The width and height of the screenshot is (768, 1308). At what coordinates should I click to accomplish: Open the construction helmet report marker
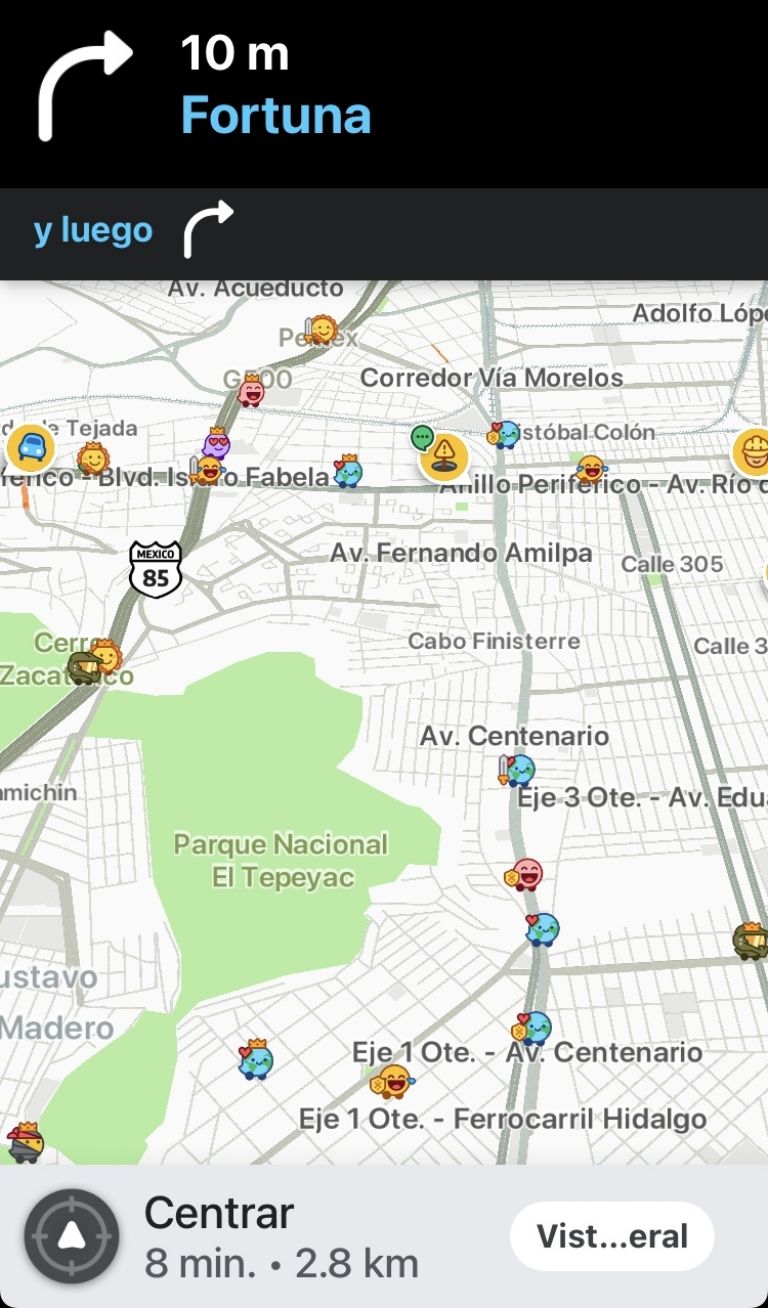[x=752, y=452]
